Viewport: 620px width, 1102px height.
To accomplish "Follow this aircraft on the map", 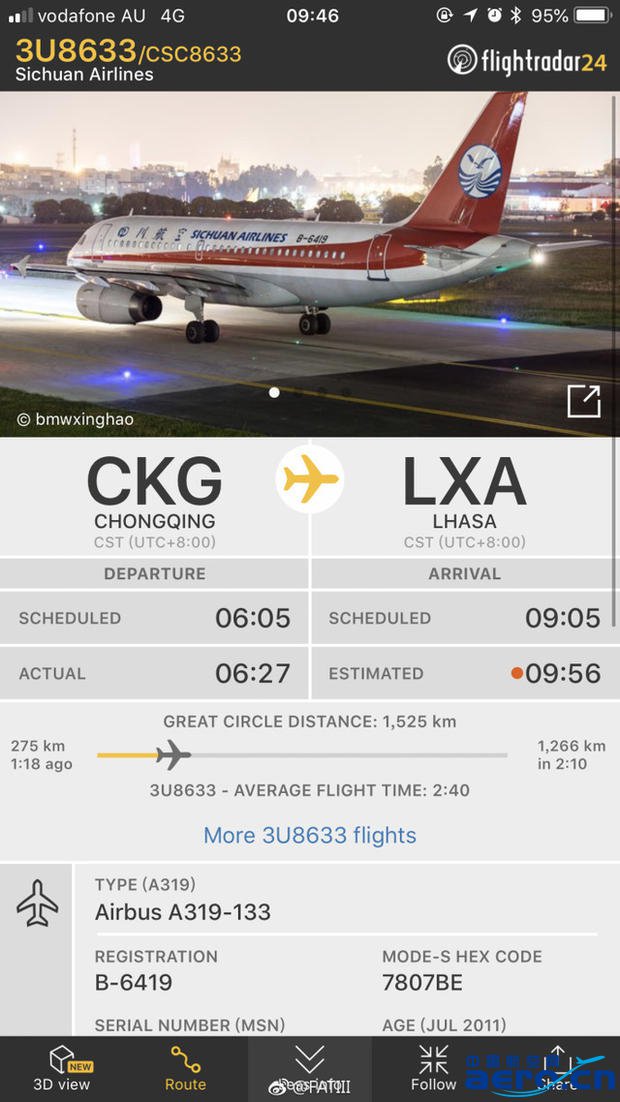I will (x=433, y=1068).
